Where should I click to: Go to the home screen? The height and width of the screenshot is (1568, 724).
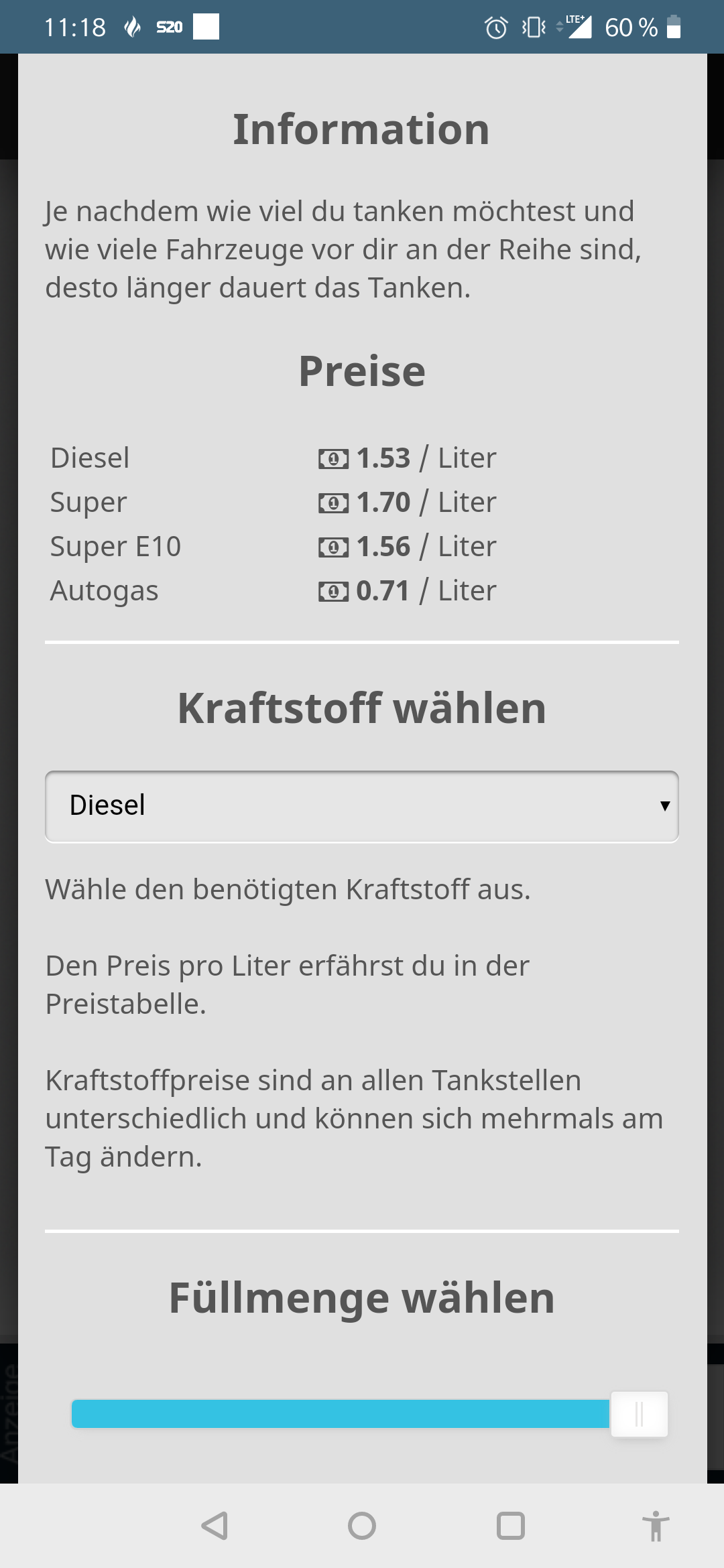362,1526
